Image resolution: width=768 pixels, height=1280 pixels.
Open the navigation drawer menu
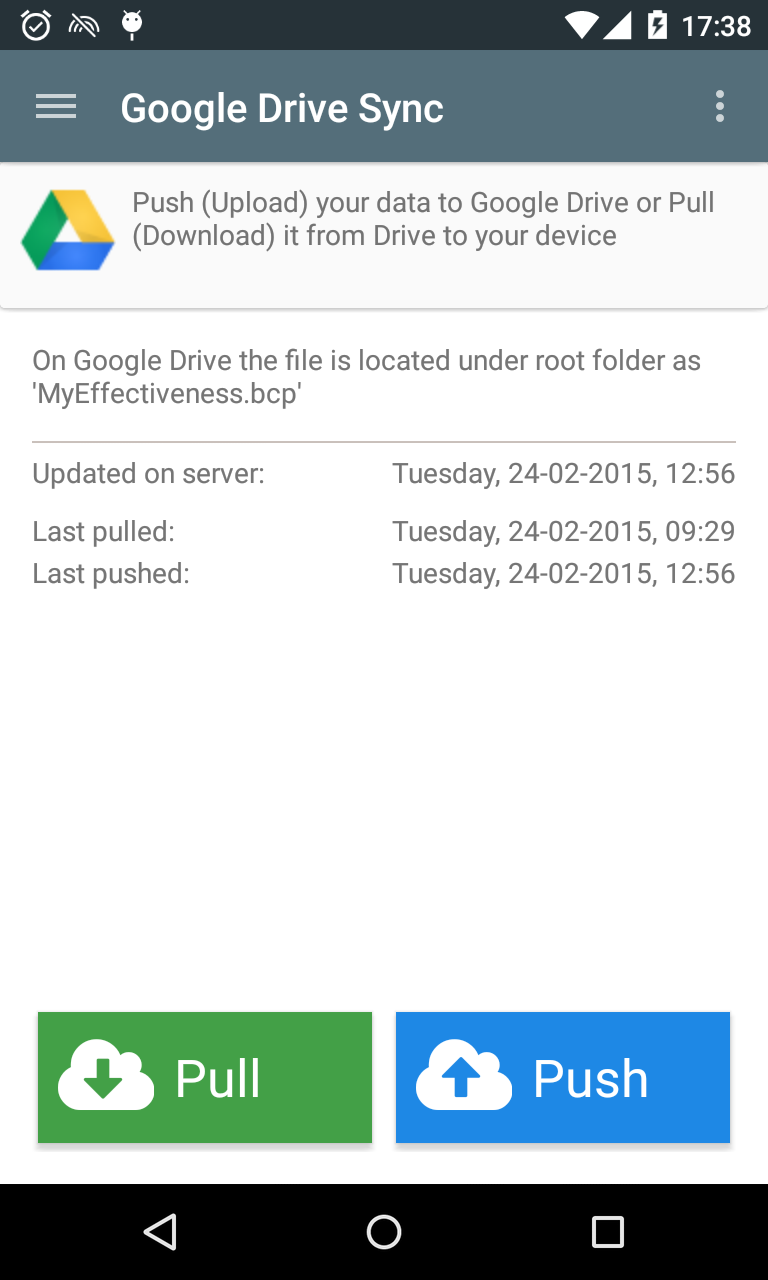pyautogui.click(x=56, y=107)
